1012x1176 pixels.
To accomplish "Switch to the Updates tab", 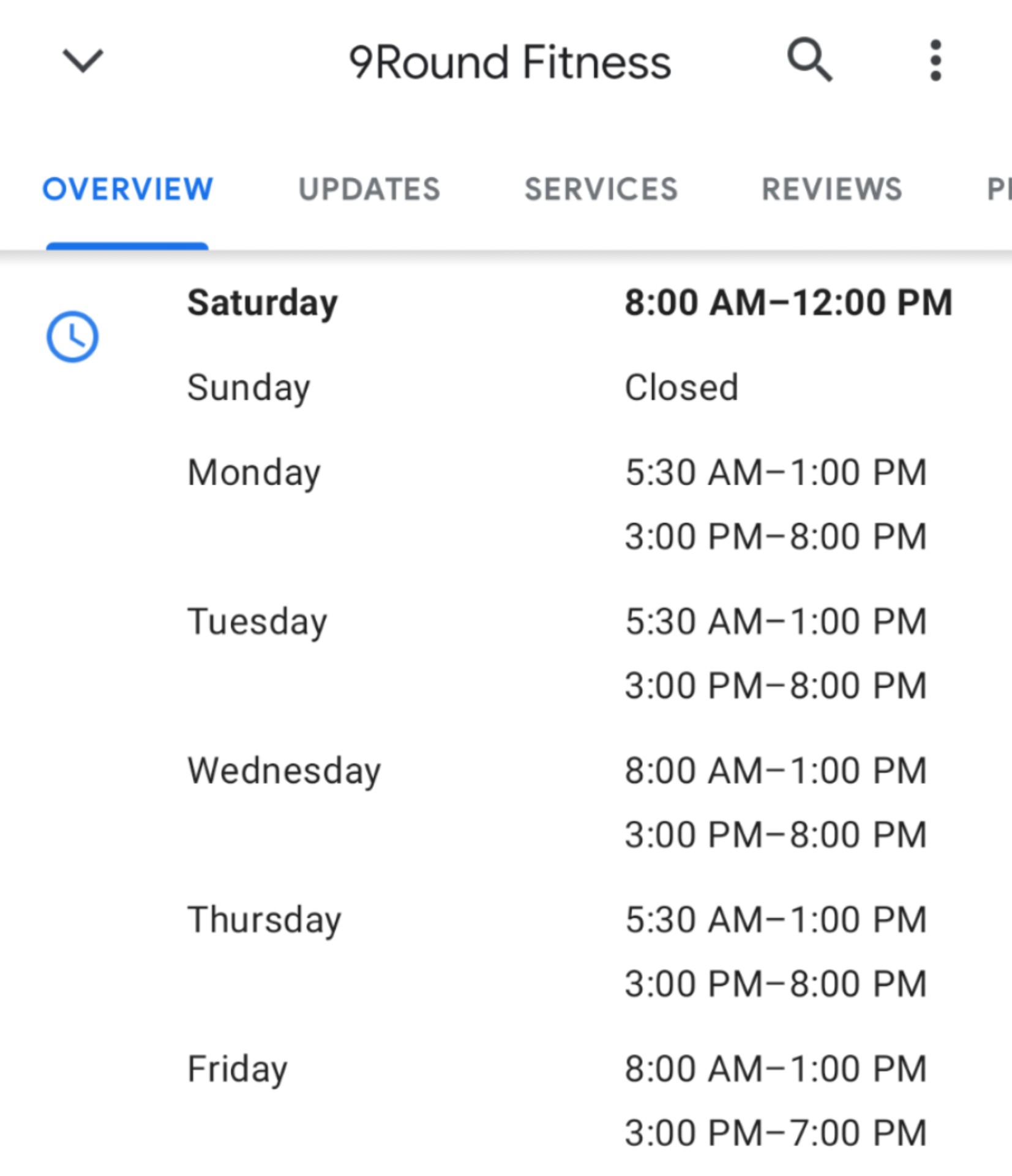I will (x=369, y=189).
